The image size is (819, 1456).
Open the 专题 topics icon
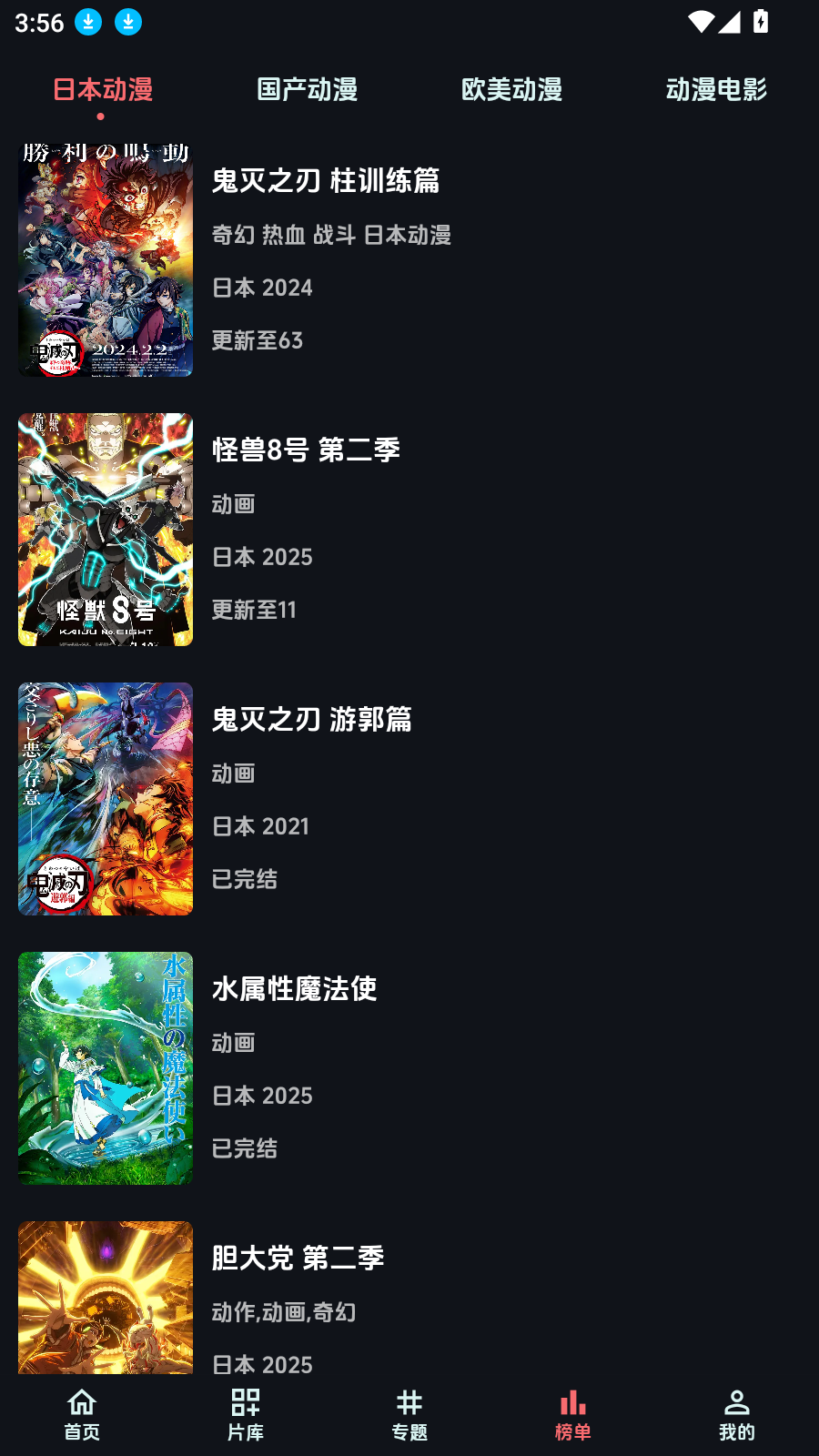coord(409,1406)
